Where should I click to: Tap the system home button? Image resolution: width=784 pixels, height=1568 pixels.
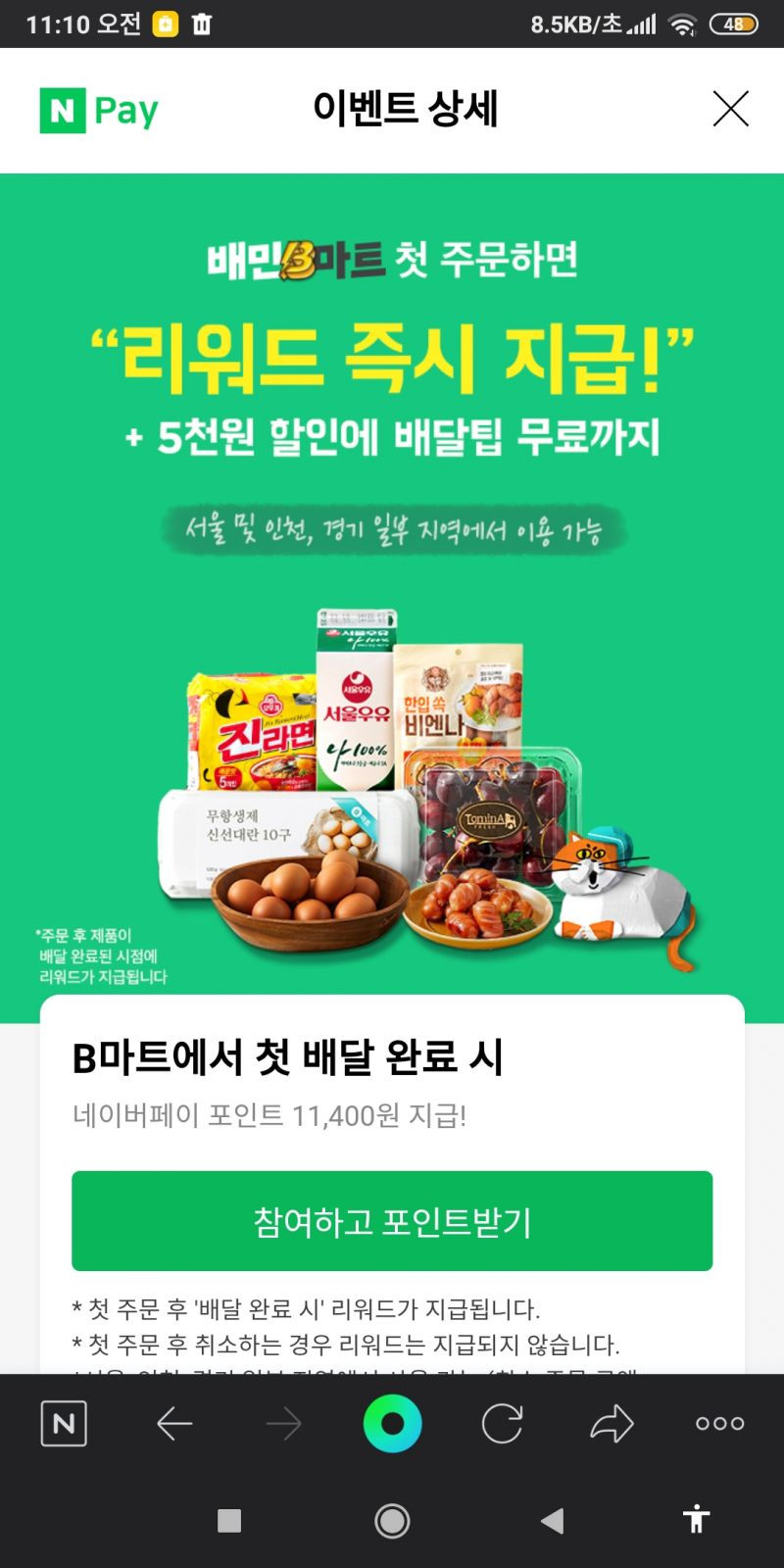coord(392,1521)
